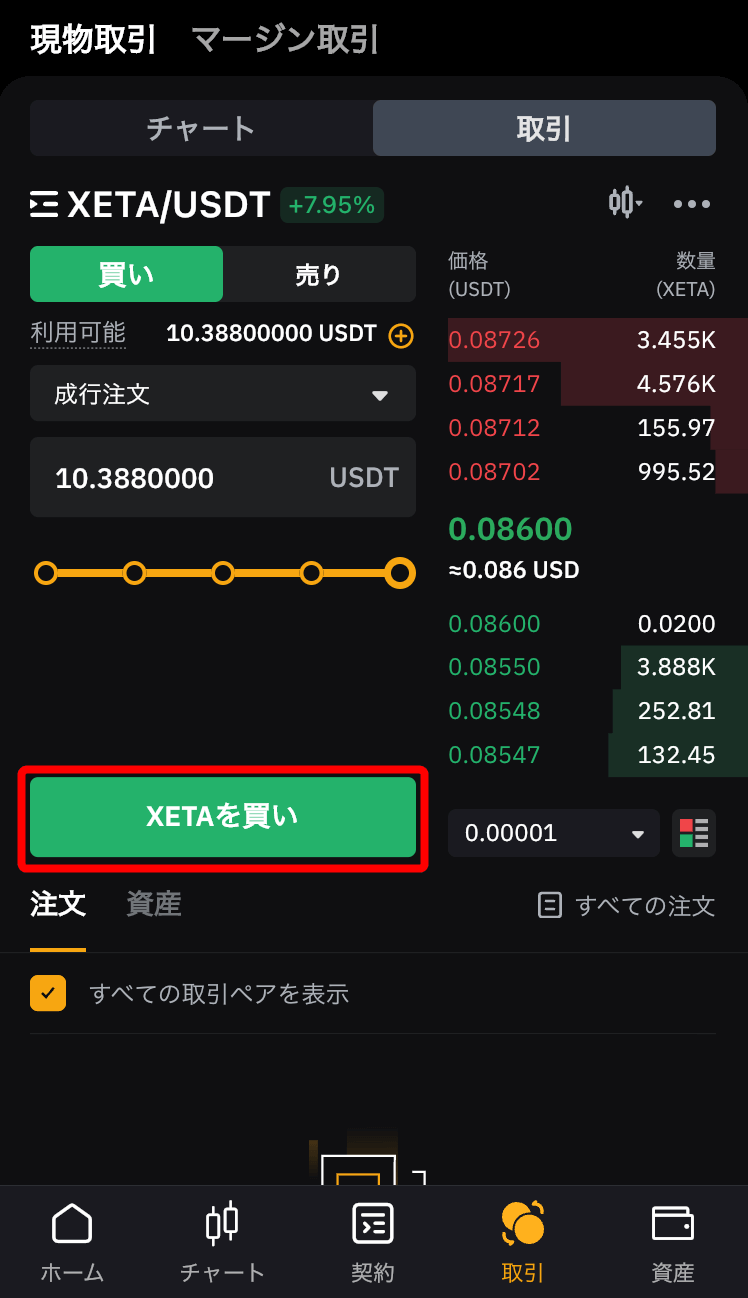This screenshot has width=748, height=1298.
Task: Open the chart style icon at top right
Action: click(618, 204)
